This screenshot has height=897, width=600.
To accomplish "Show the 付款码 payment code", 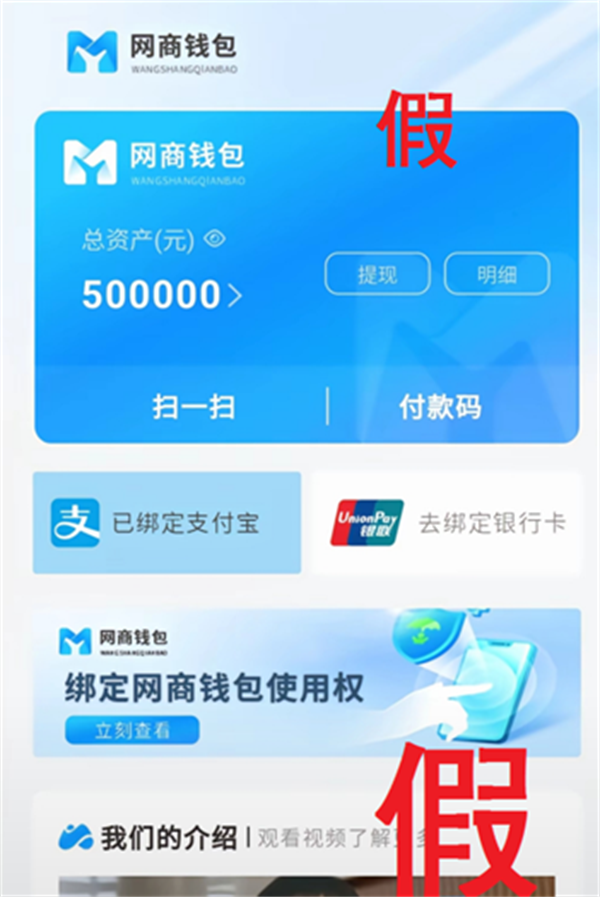I will pyautogui.click(x=440, y=407).
